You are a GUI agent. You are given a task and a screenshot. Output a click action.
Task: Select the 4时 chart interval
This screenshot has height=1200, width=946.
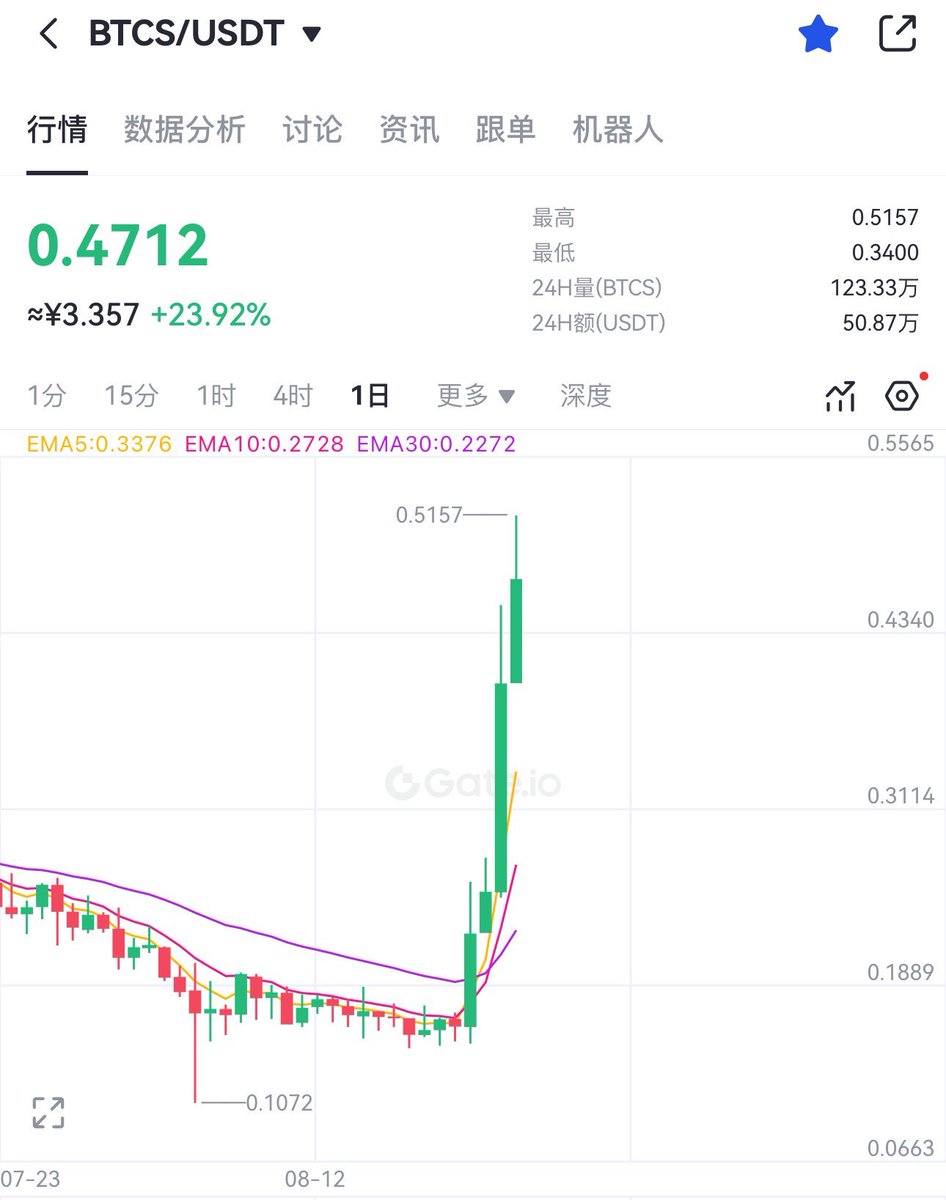click(292, 396)
